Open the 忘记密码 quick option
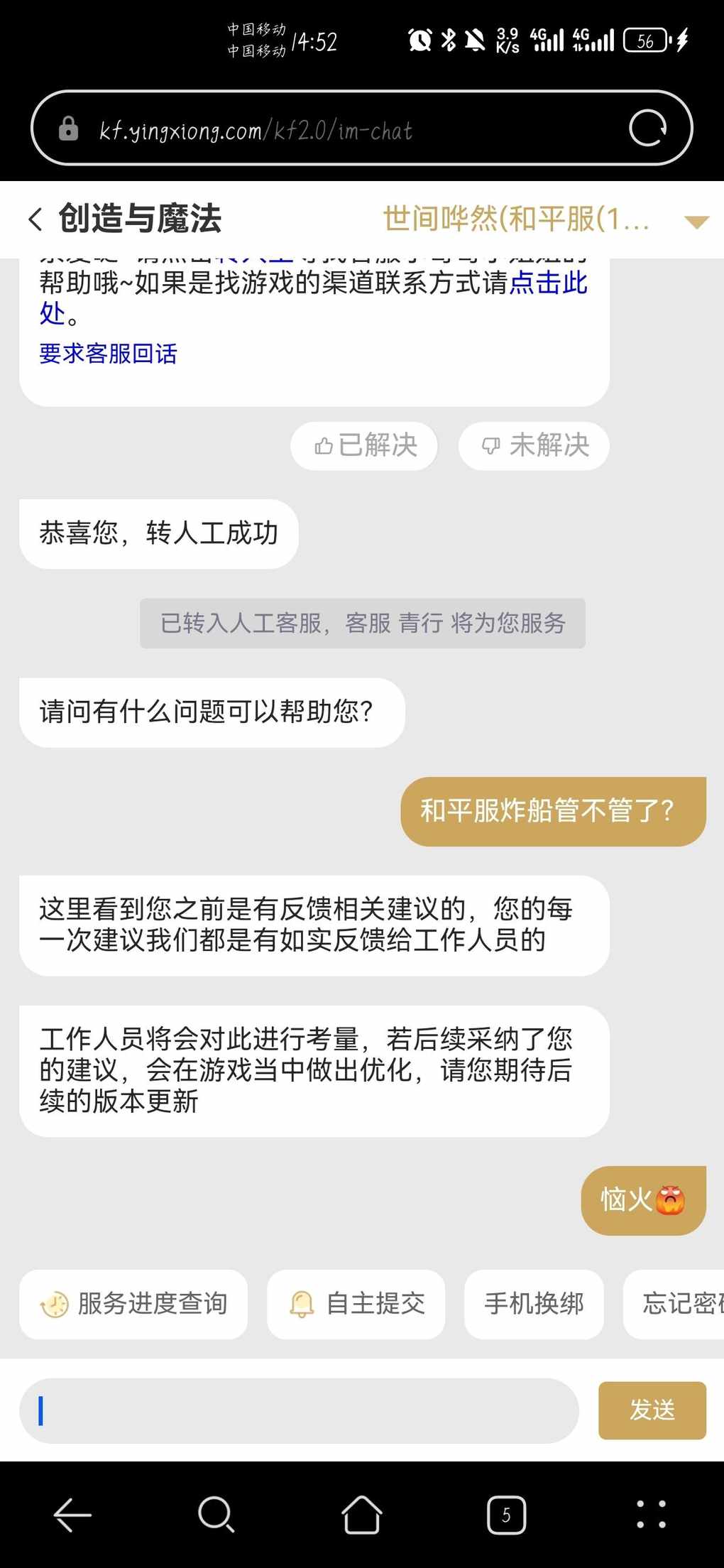The height and width of the screenshot is (1568, 724). (674, 1304)
